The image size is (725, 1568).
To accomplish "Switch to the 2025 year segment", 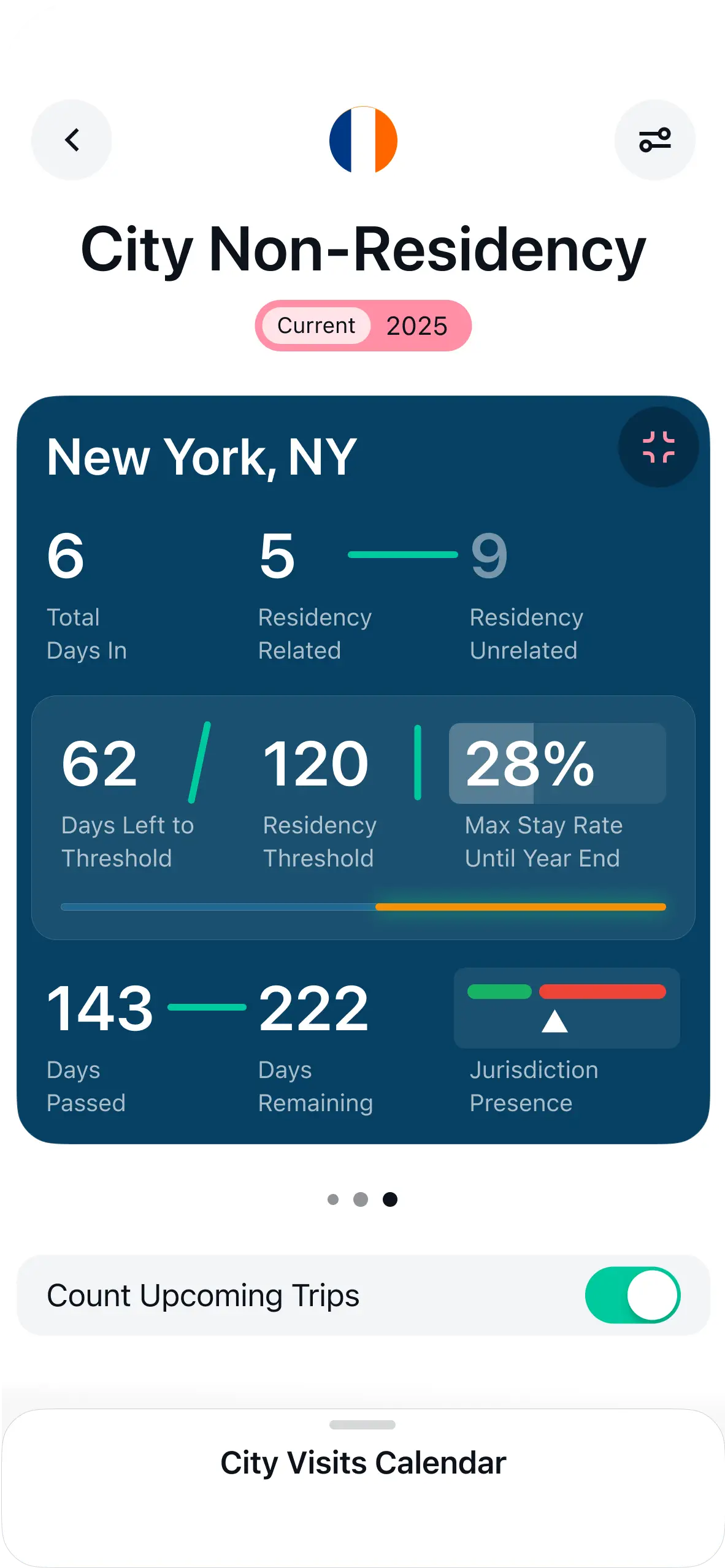I will point(417,326).
